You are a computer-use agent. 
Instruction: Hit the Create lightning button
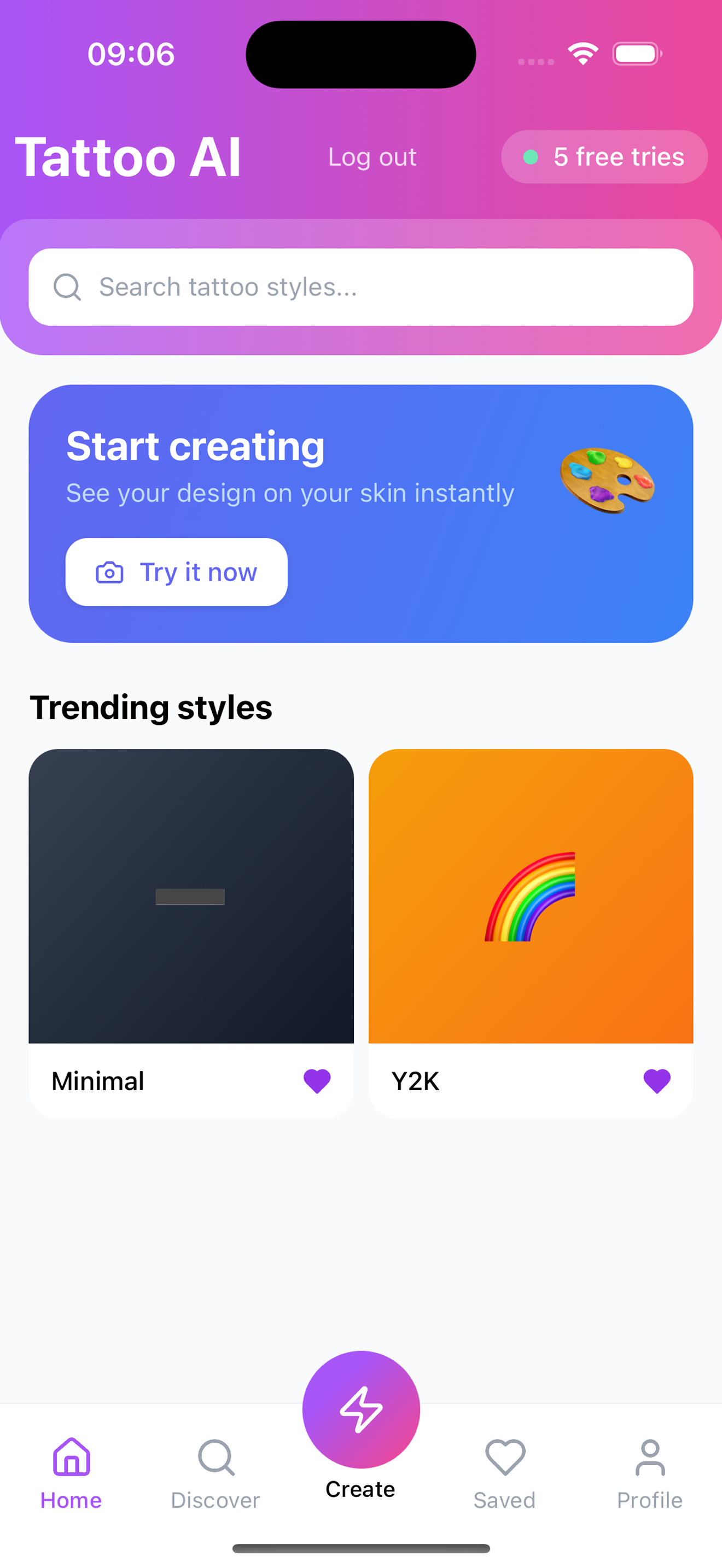pyautogui.click(x=361, y=1410)
